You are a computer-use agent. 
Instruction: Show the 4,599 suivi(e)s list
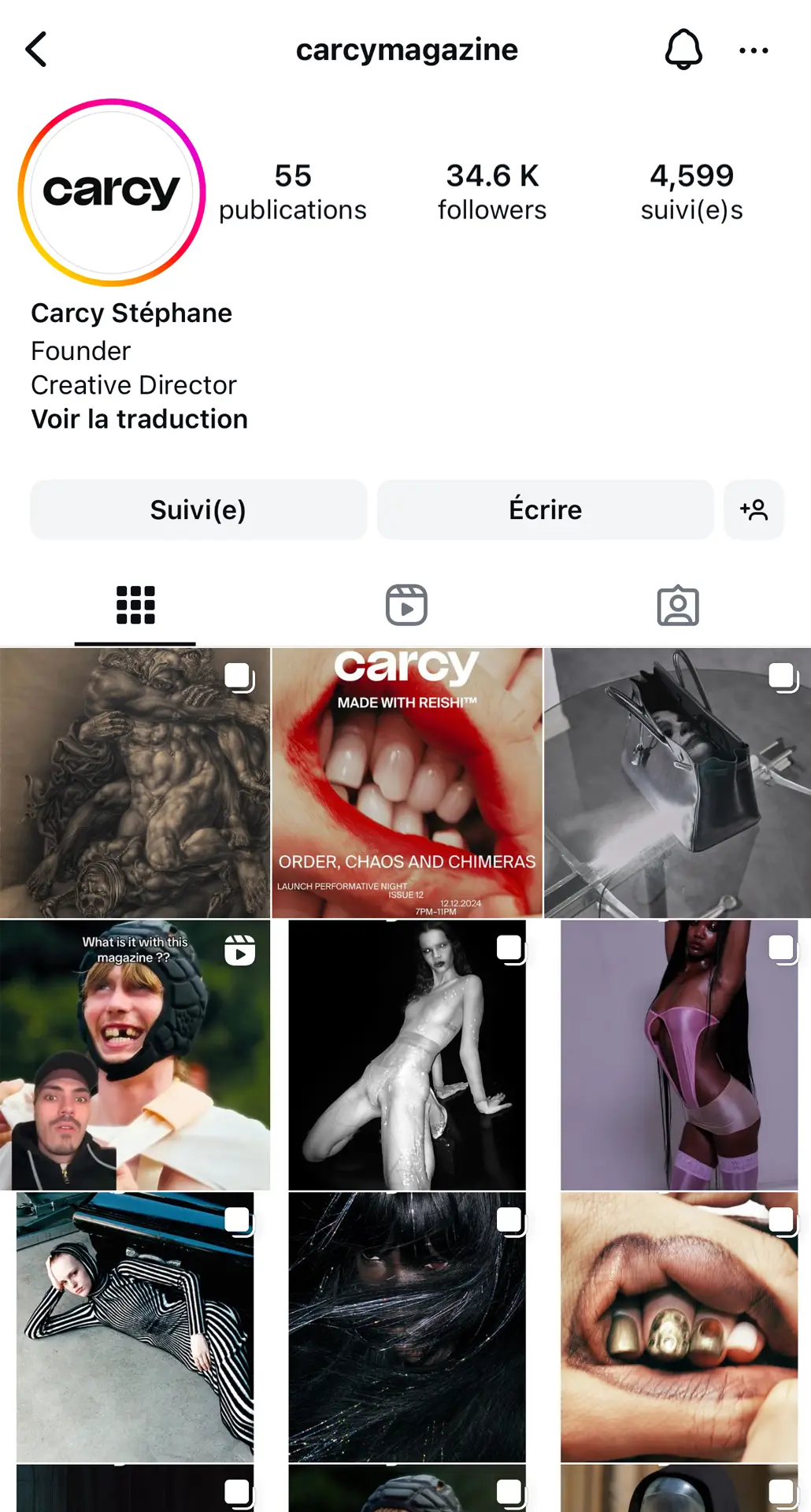tap(691, 191)
